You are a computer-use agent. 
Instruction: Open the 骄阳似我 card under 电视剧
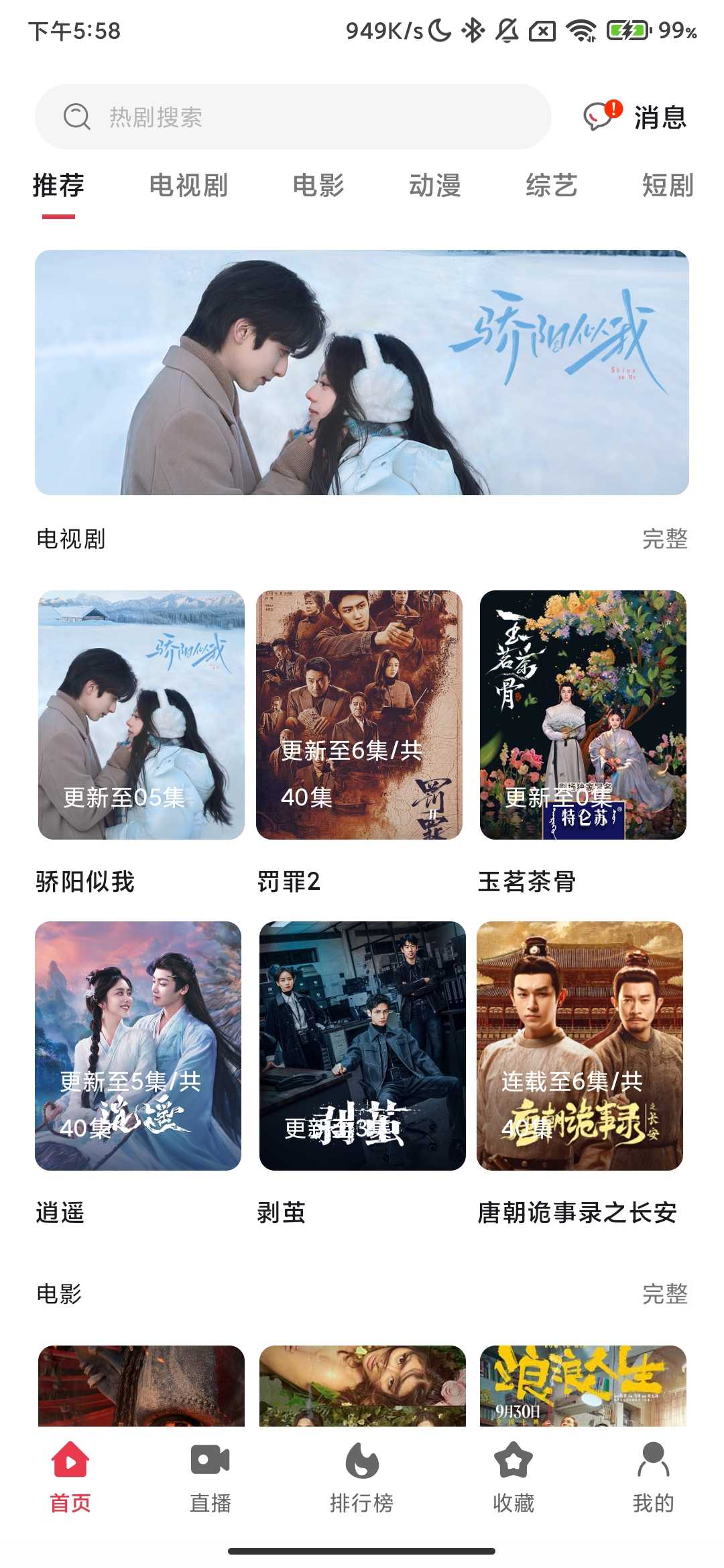click(x=141, y=715)
